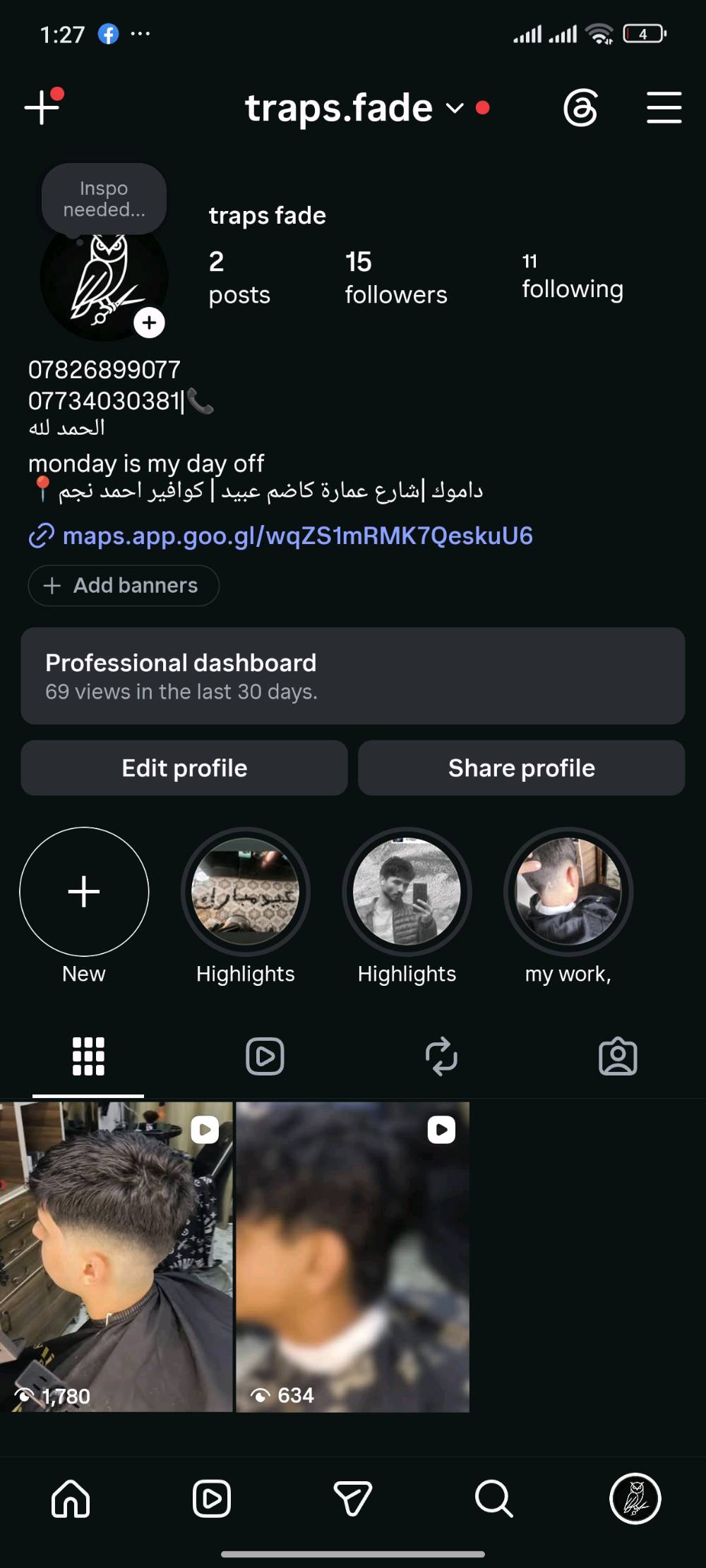Open the hamburger settings menu
This screenshot has height=1568, width=706.
(664, 108)
